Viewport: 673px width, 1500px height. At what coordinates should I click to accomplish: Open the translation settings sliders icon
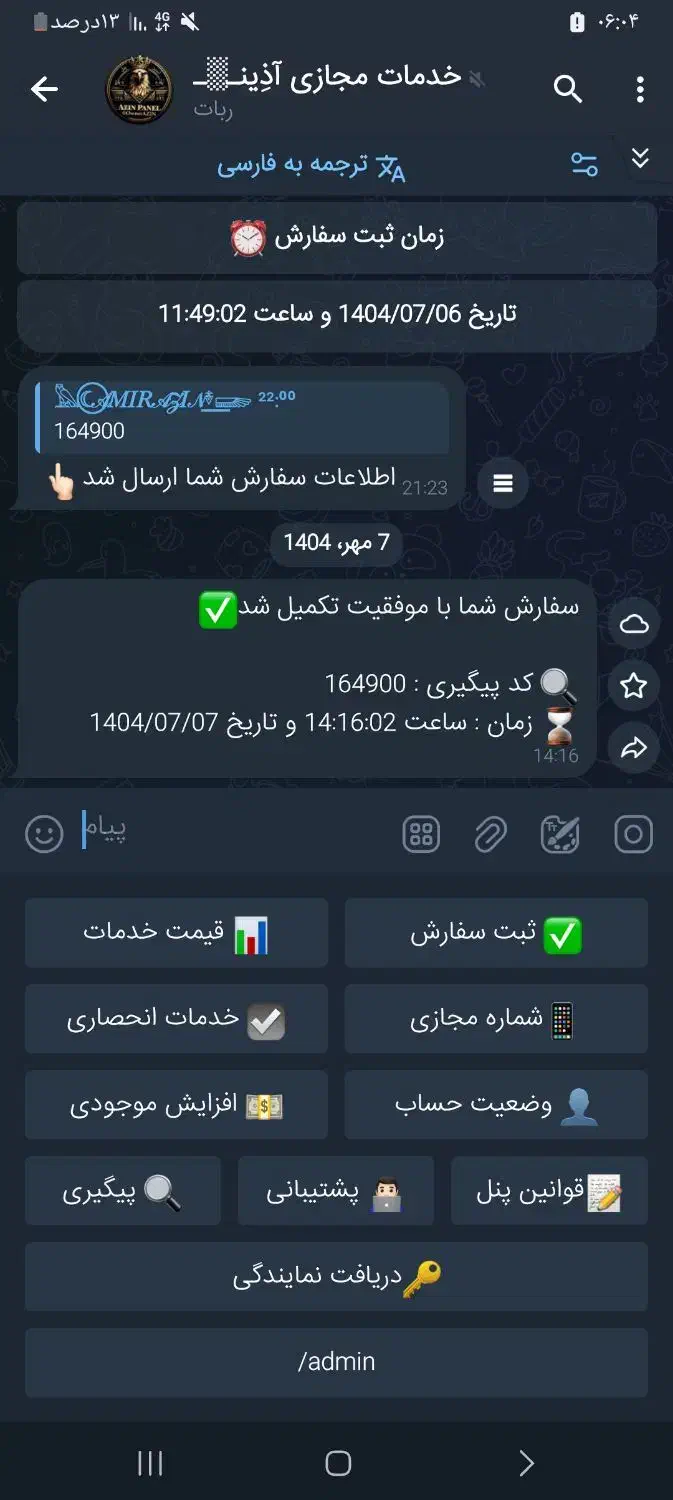pyautogui.click(x=584, y=164)
